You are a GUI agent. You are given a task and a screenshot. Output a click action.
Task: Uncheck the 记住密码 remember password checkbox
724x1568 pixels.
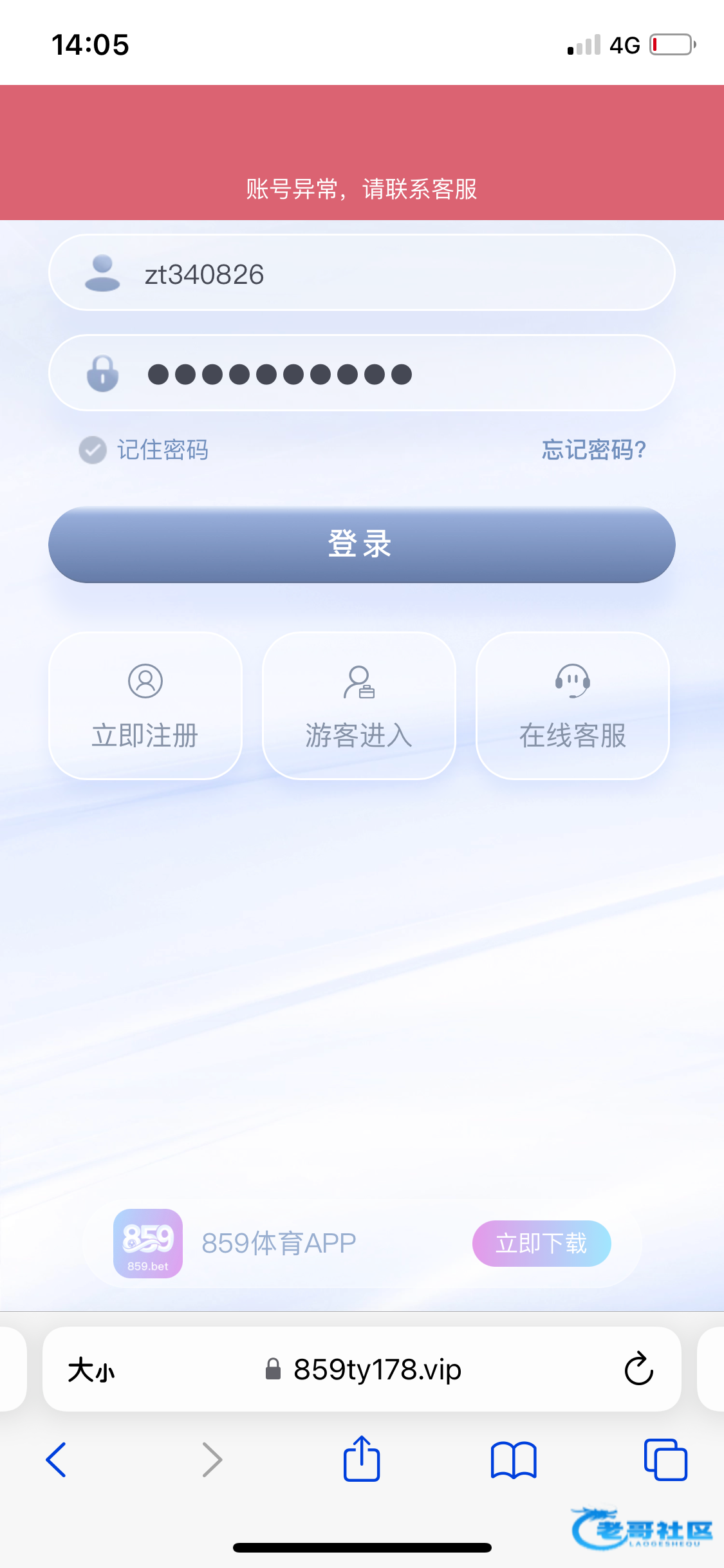tap(93, 450)
